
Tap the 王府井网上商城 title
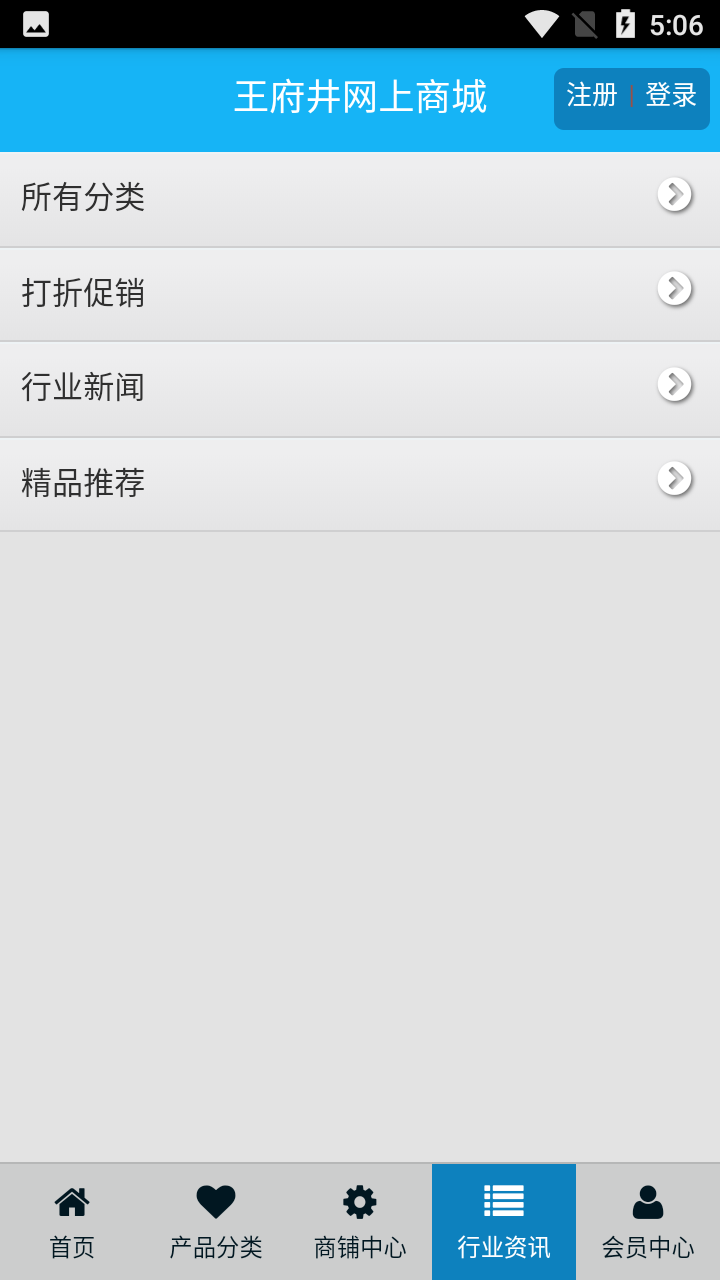pos(360,97)
